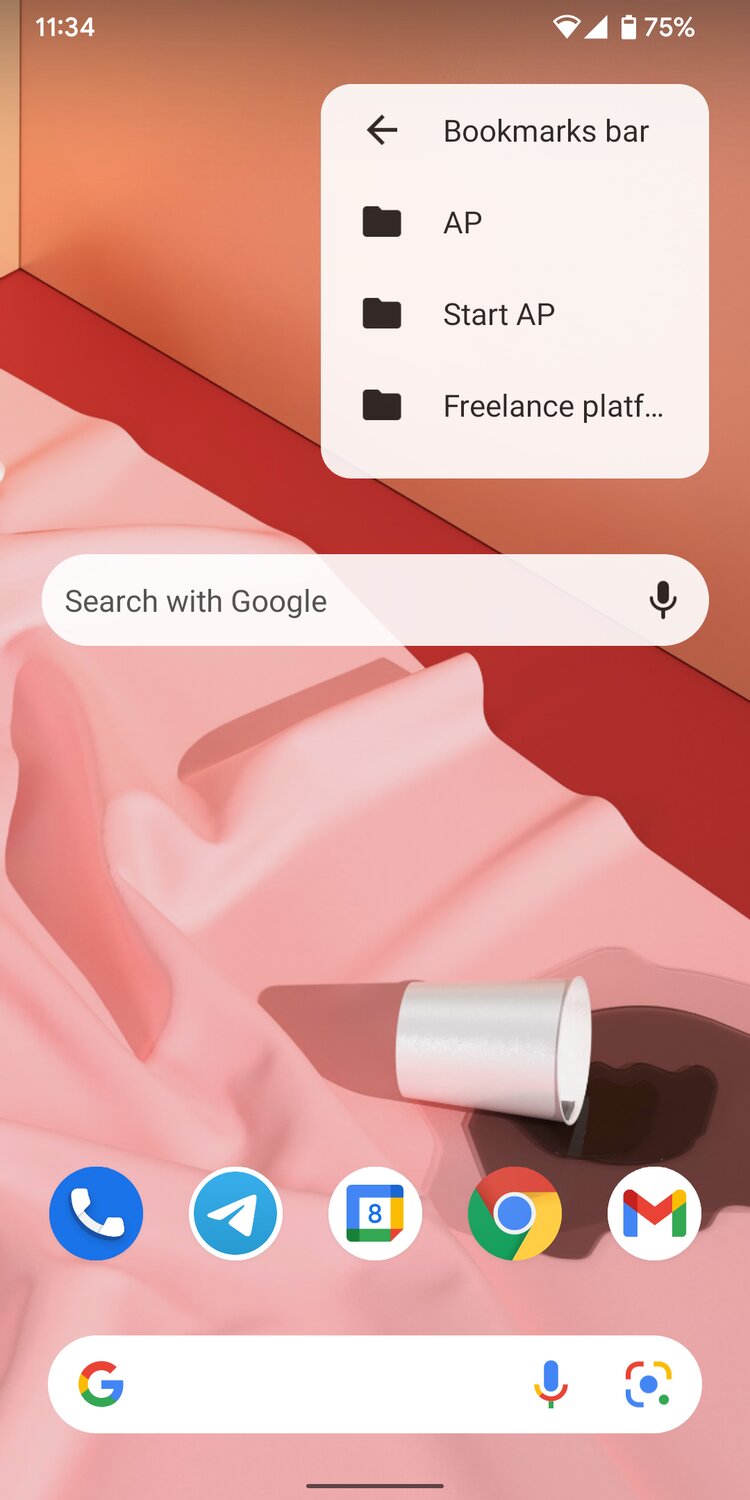Viewport: 750px width, 1500px height.
Task: Open the AP bookmark folder
Action: 462,222
